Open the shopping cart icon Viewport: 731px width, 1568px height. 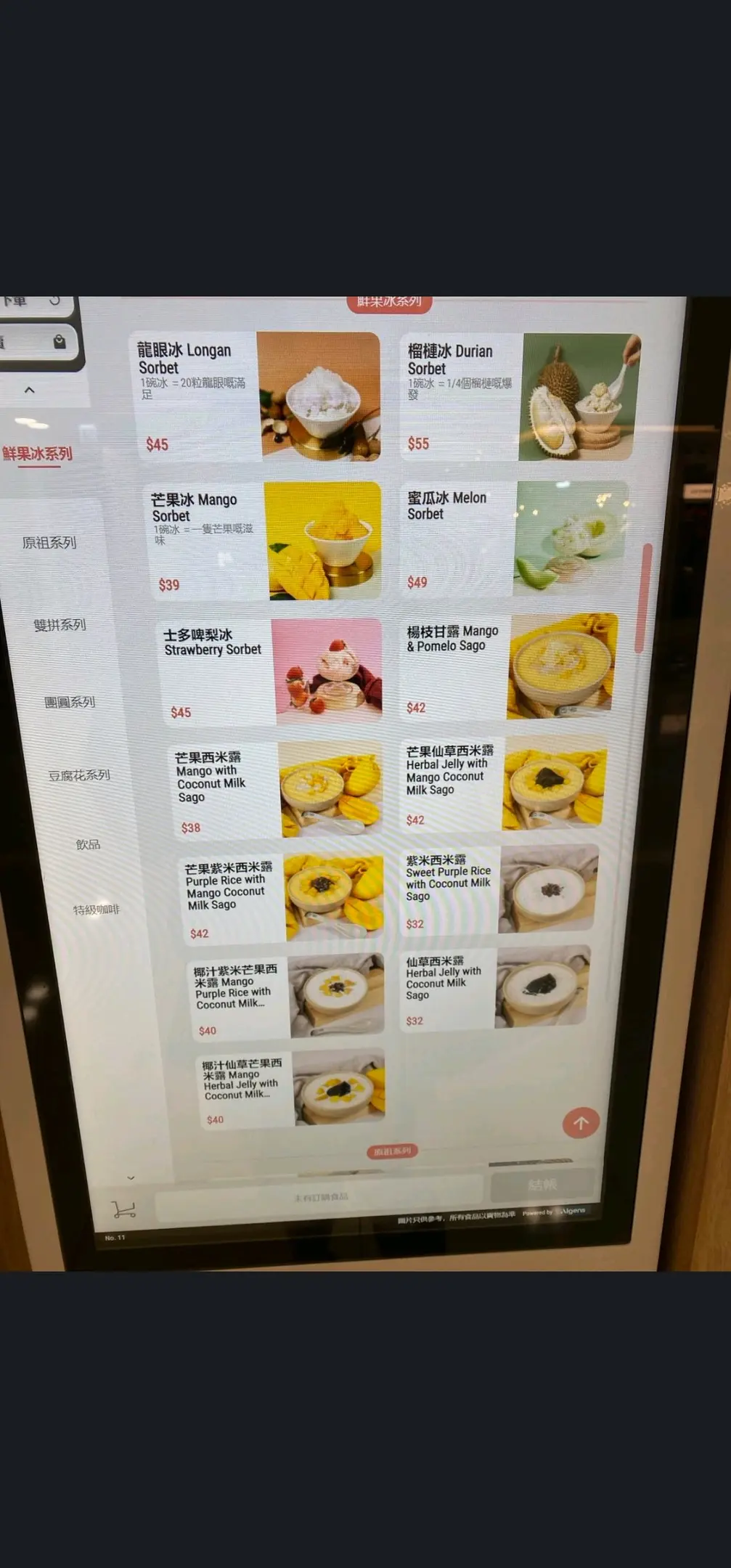click(124, 1209)
